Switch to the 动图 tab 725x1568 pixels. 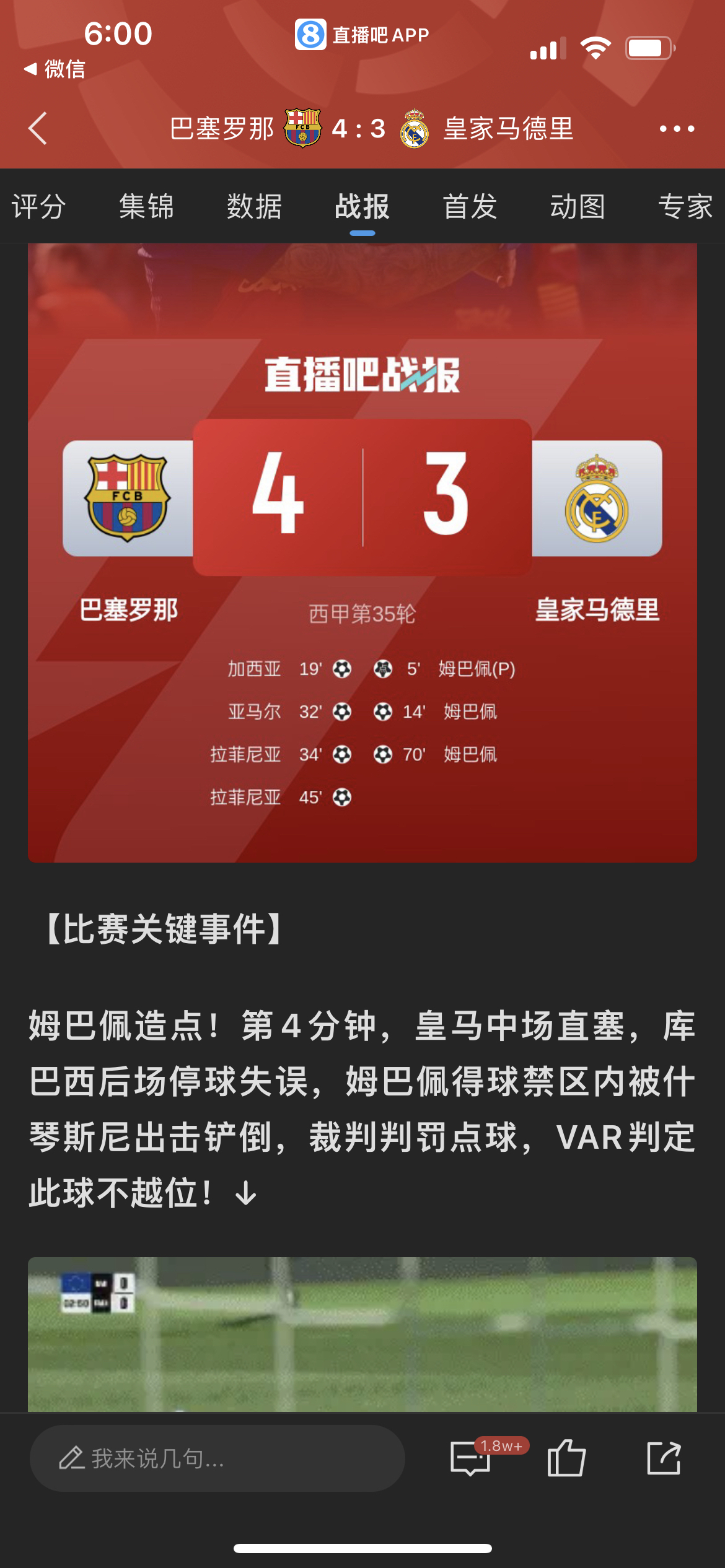click(x=578, y=206)
